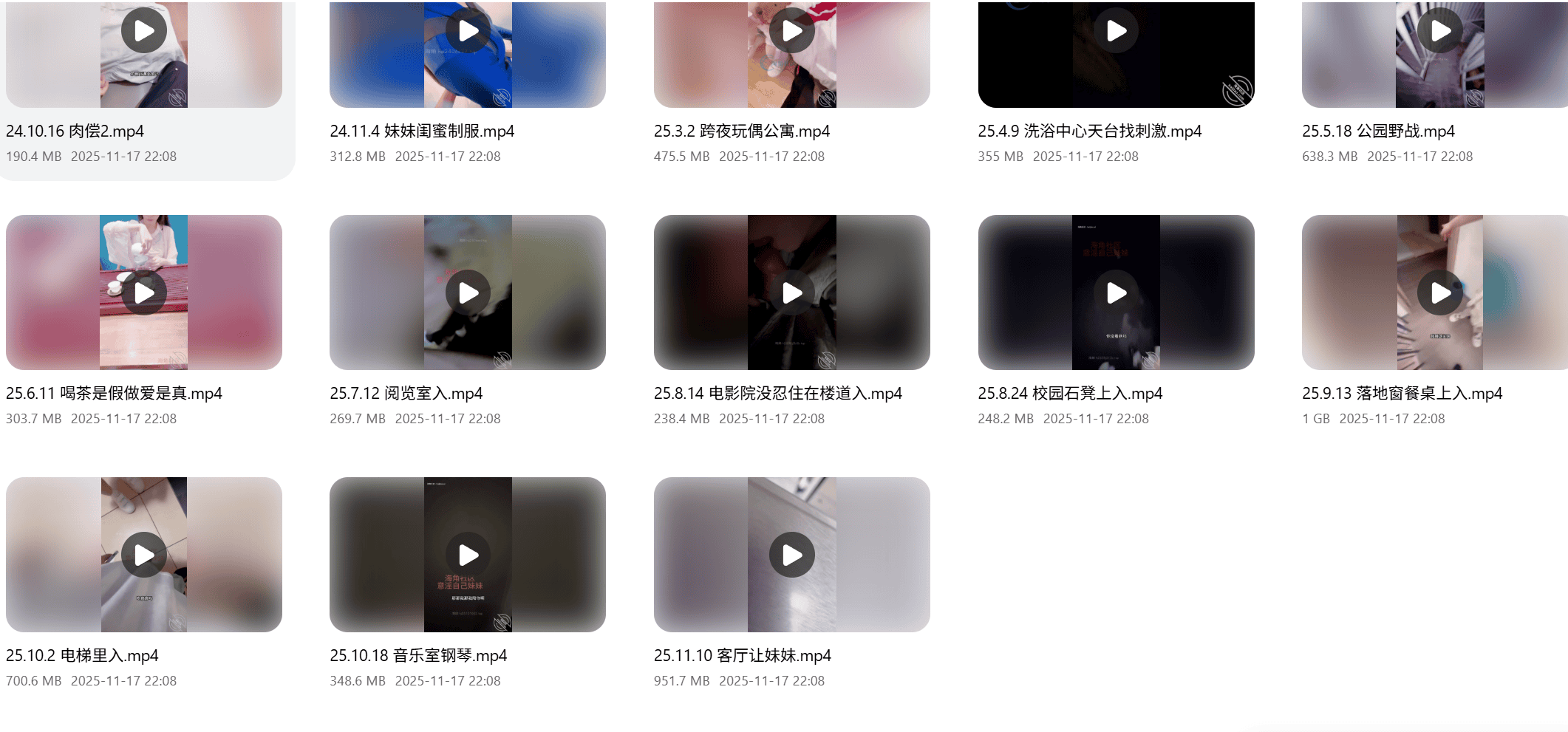Play the 303.7 MB video 25.6.11
The image size is (1568, 732).
coord(144,293)
